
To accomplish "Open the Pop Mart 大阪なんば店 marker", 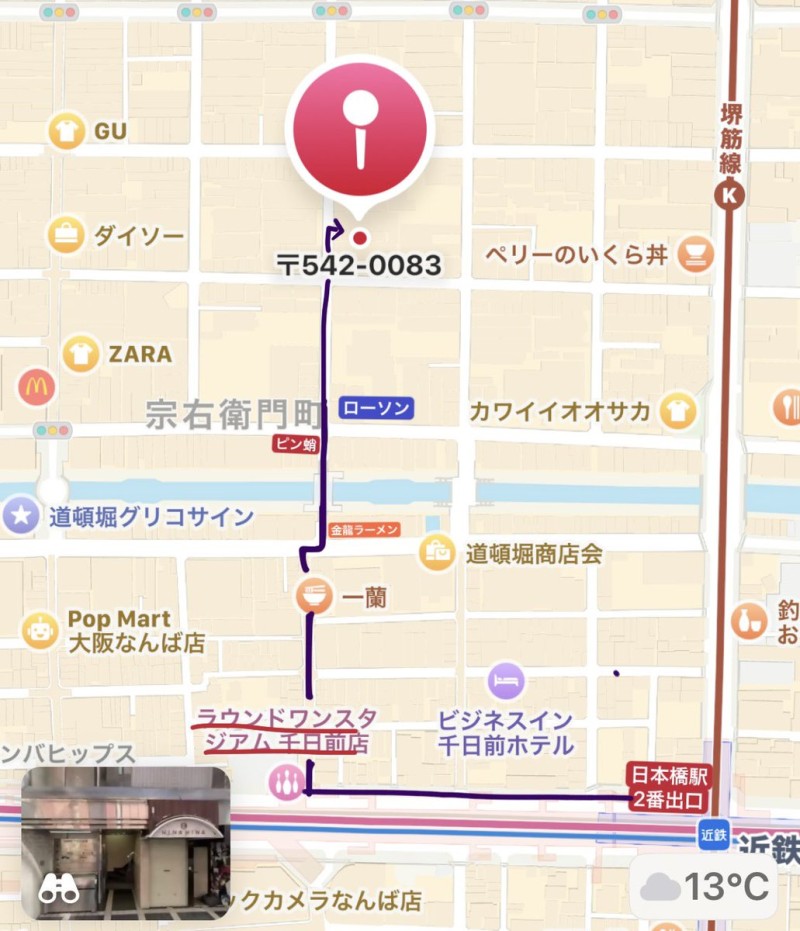I will tap(39, 630).
